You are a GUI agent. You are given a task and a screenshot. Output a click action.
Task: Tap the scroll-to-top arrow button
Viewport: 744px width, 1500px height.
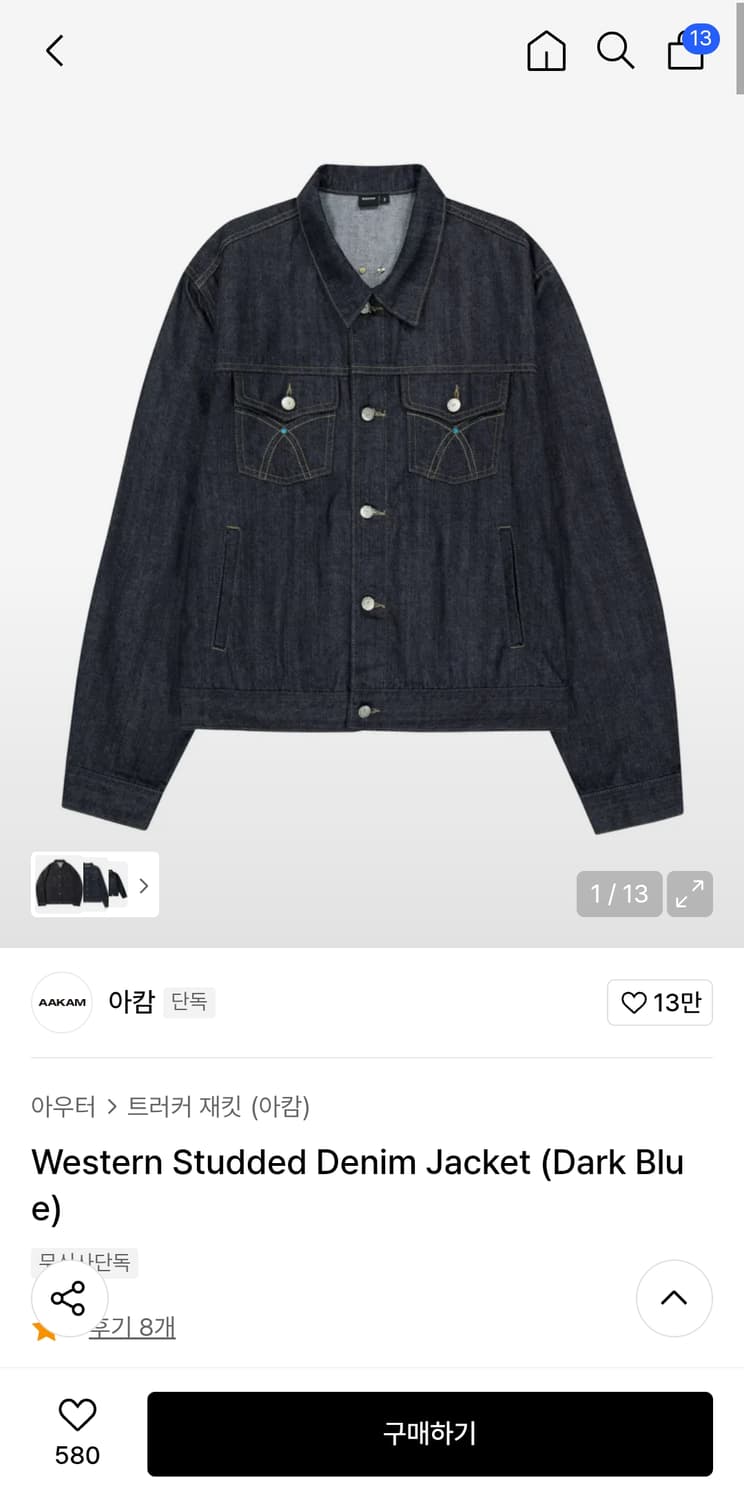674,1298
